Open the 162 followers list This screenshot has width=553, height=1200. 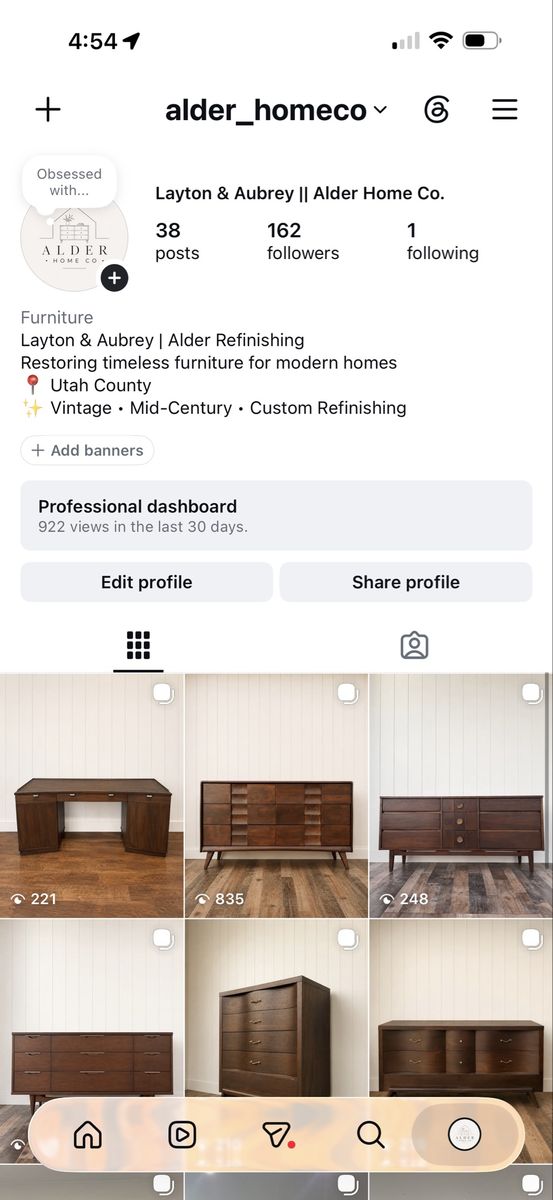303,241
